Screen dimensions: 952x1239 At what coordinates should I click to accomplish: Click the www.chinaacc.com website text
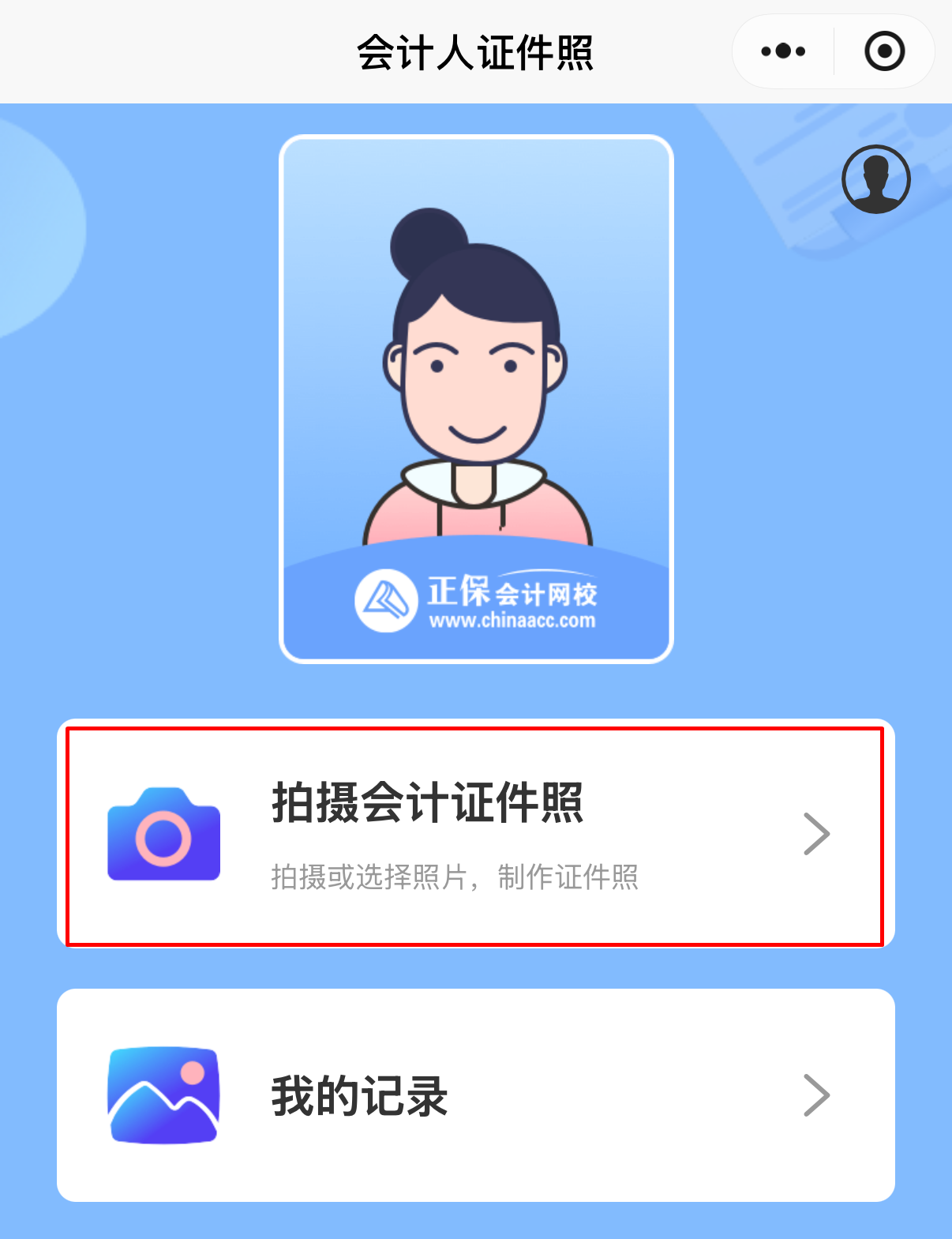(x=513, y=620)
